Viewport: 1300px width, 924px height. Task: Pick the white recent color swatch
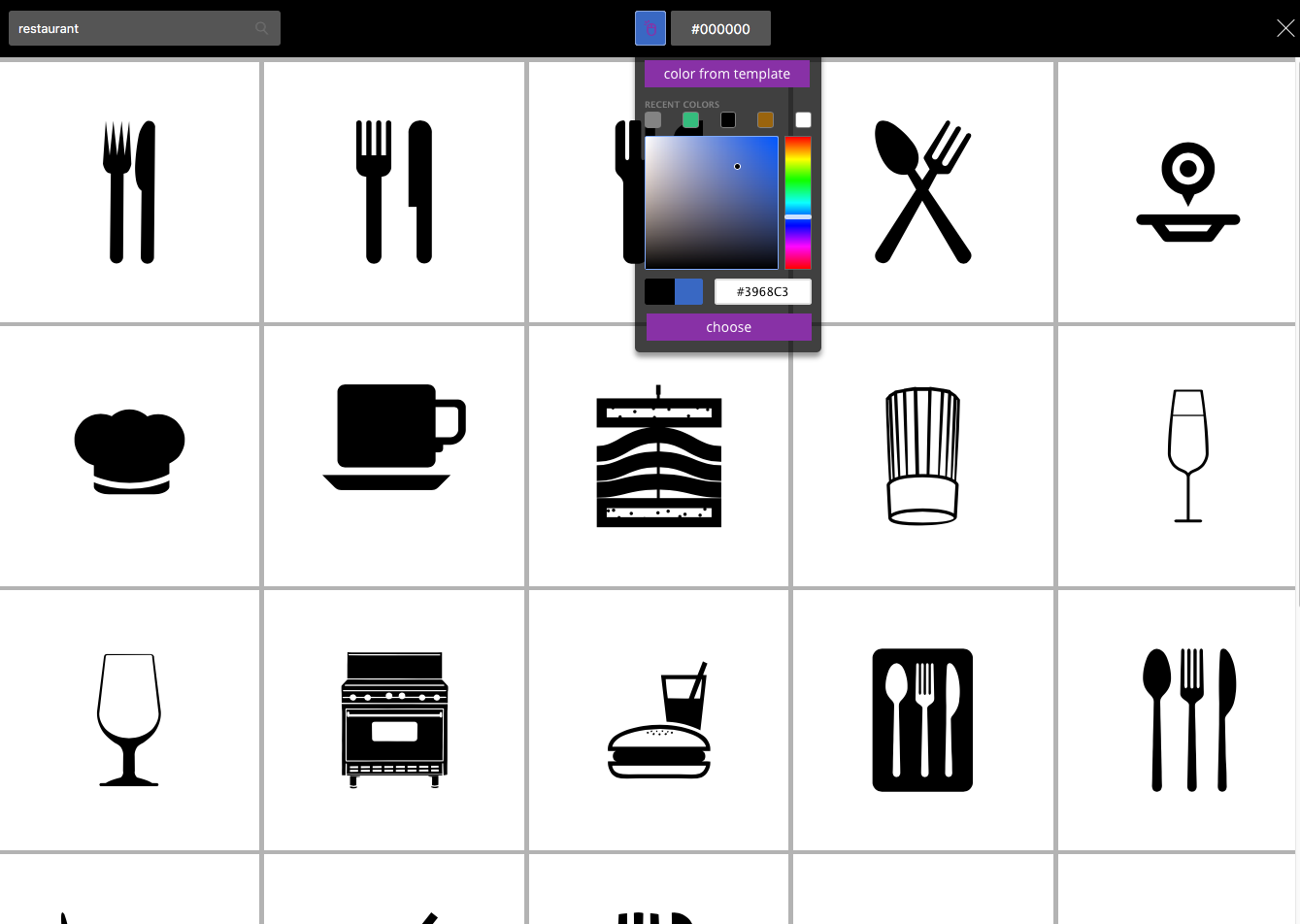[x=803, y=119]
